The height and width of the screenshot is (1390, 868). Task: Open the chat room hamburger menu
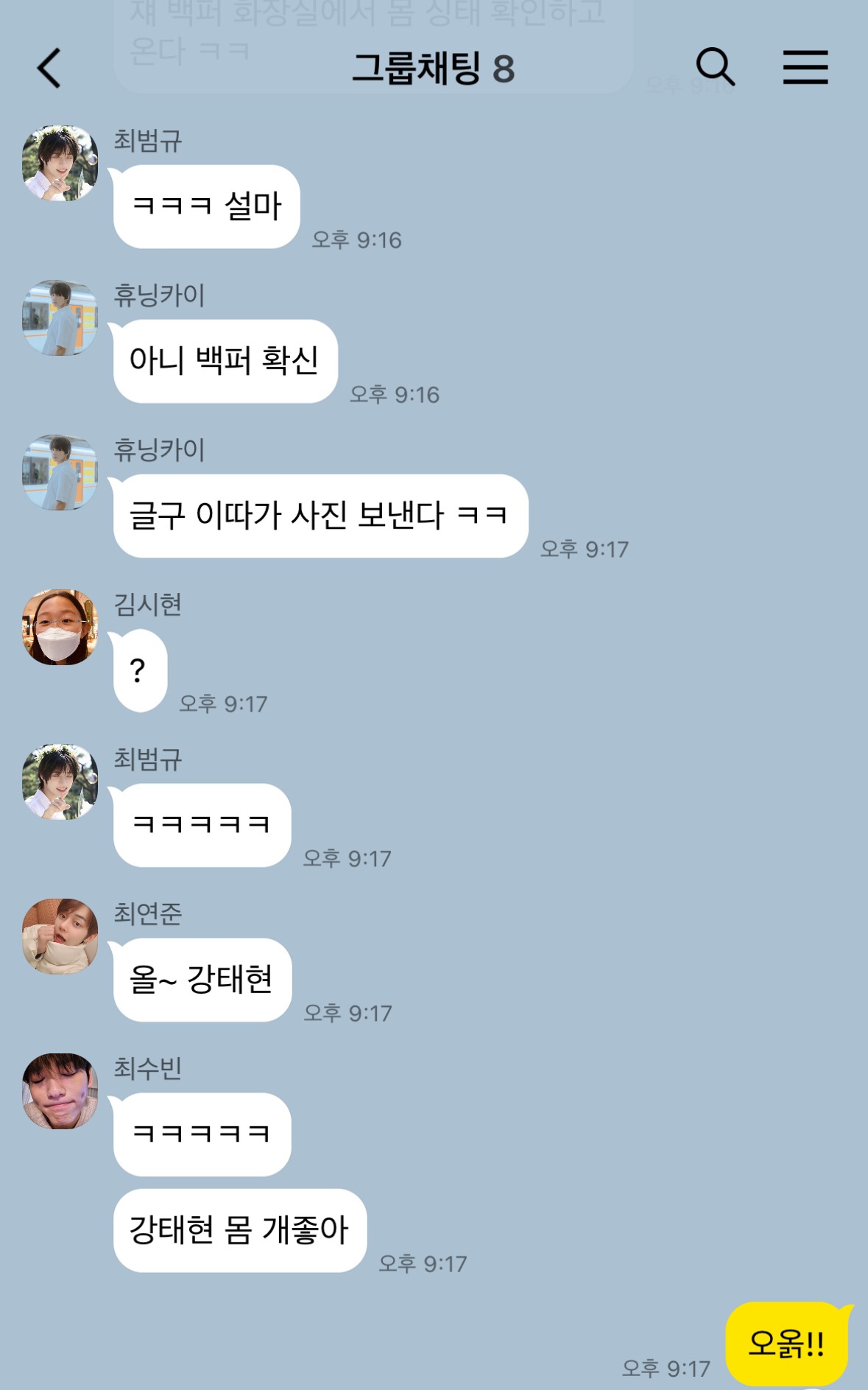click(805, 68)
